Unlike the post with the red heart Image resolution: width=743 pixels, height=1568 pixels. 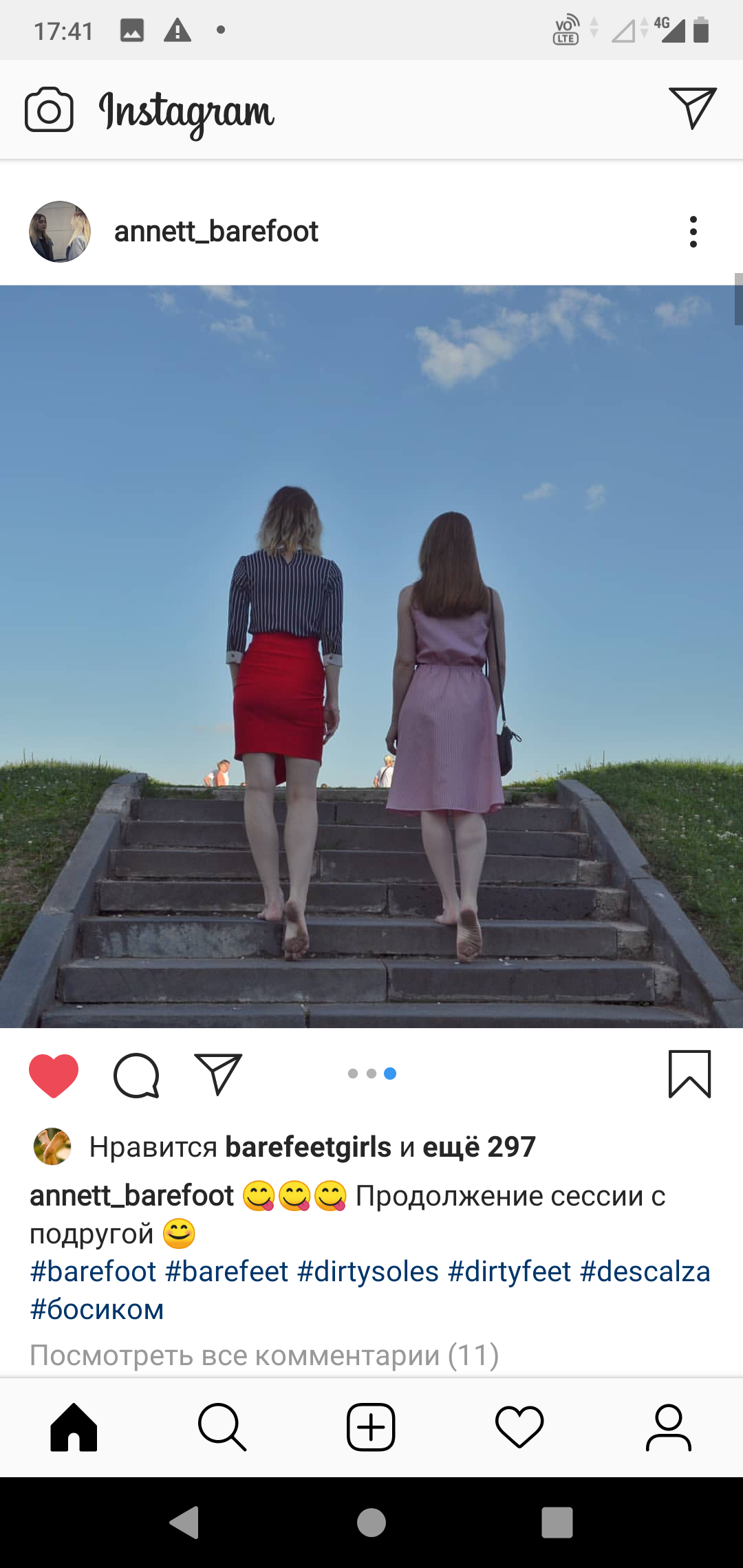(x=54, y=1075)
